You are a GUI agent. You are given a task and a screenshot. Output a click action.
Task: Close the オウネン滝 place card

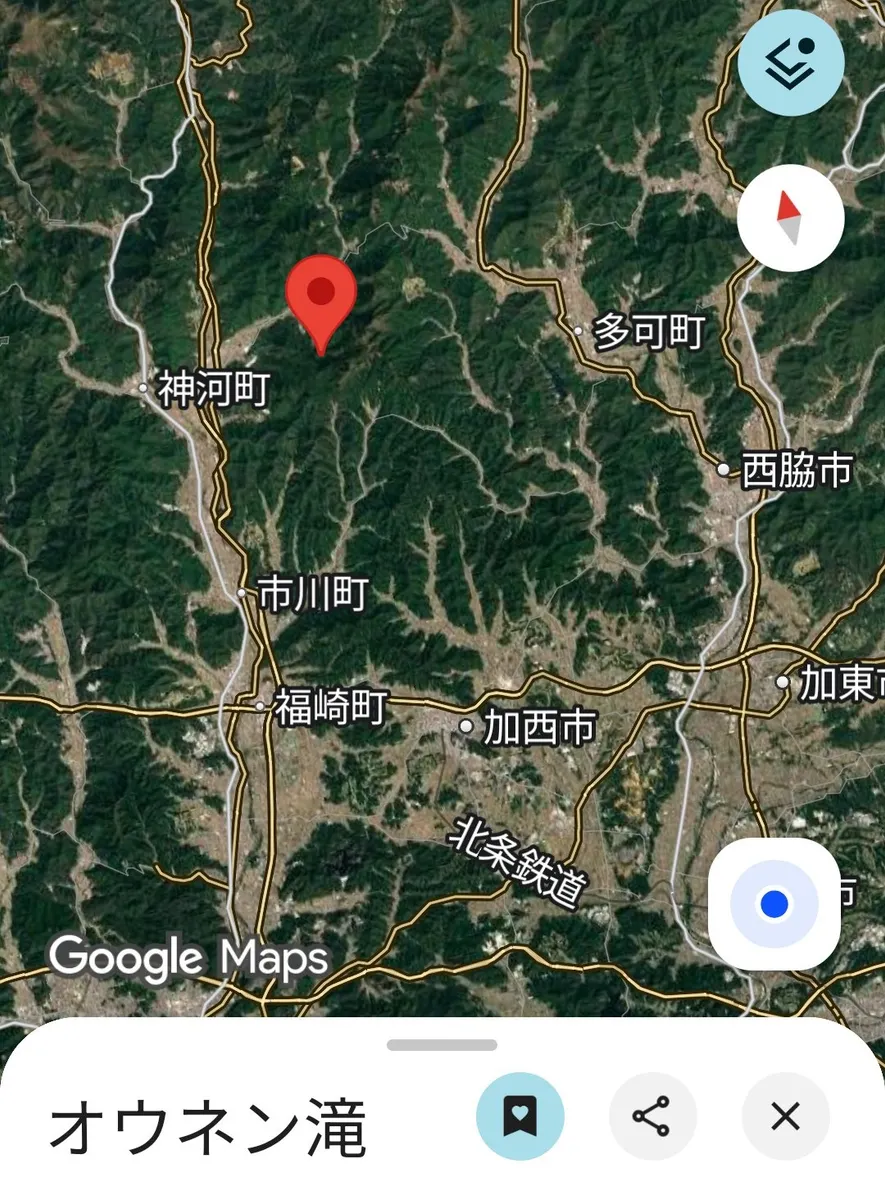[x=785, y=1116]
